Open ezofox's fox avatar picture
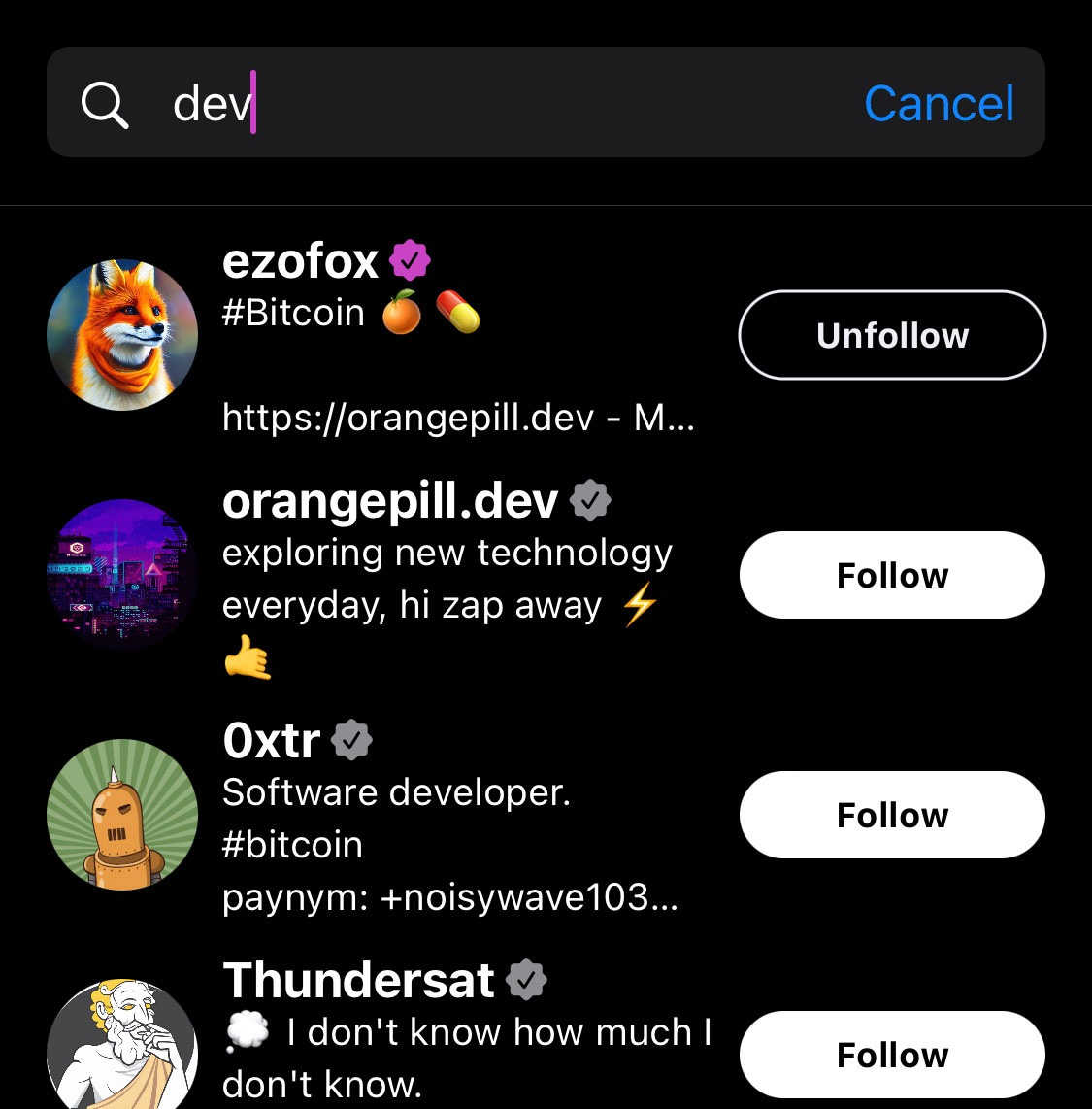1092x1109 pixels. point(121,335)
